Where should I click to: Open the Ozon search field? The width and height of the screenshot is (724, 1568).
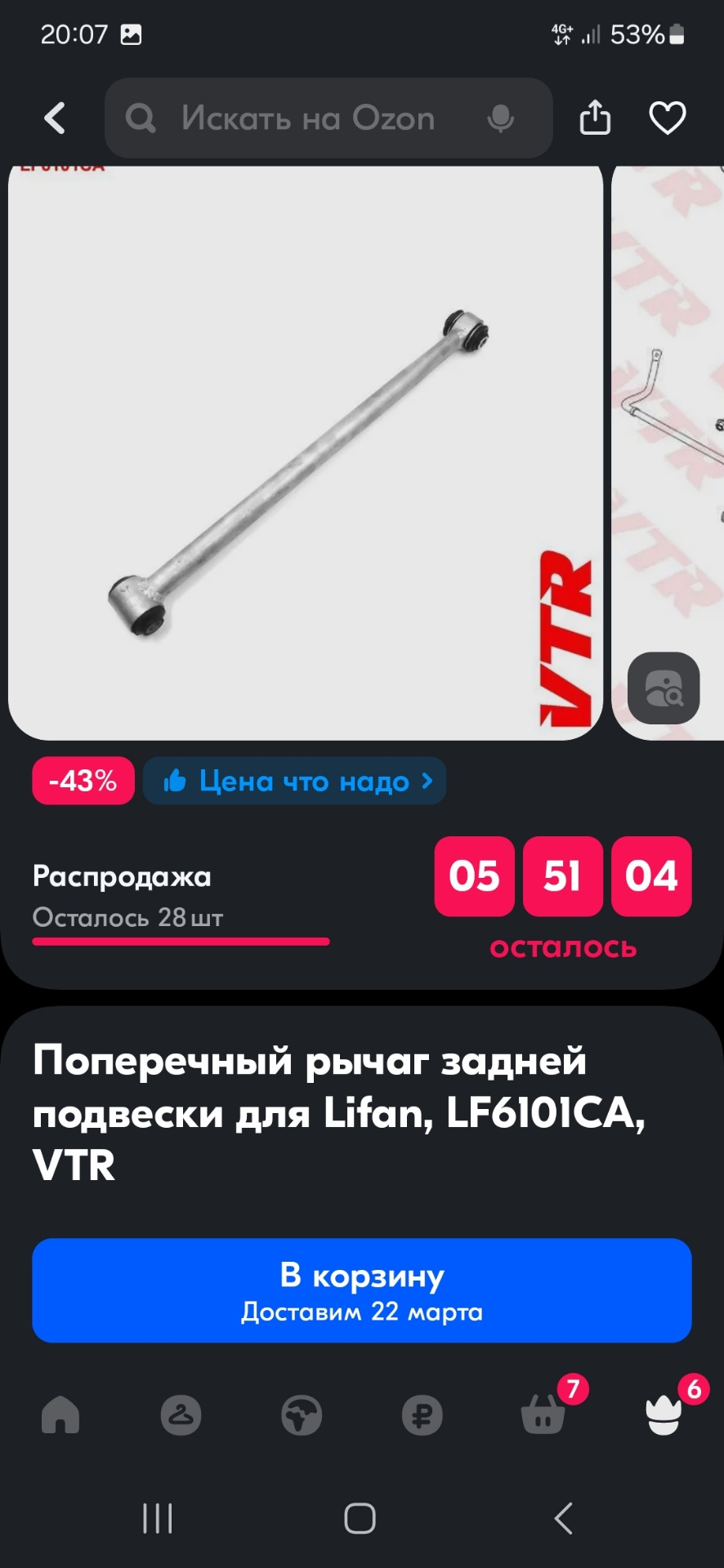[x=306, y=118]
